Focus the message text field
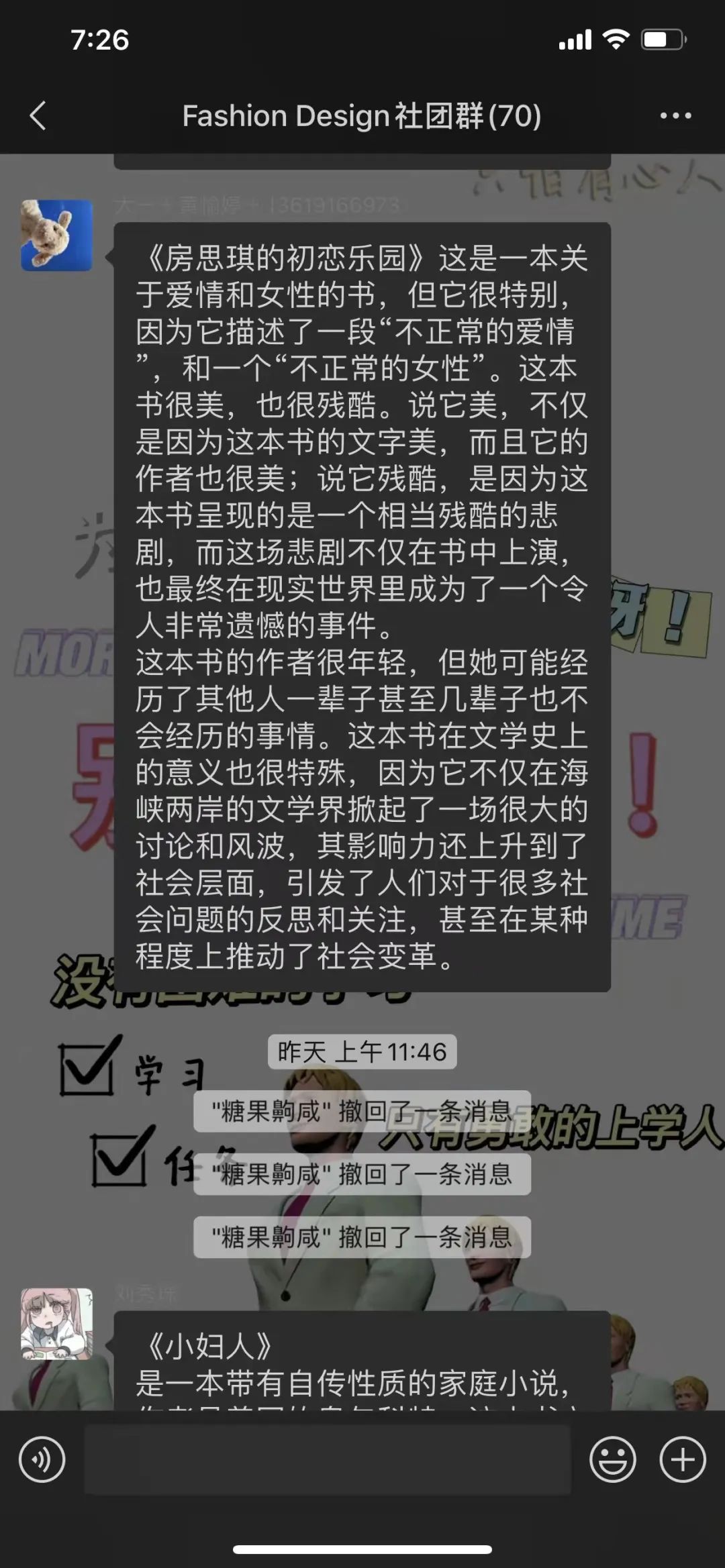 pos(327,1460)
